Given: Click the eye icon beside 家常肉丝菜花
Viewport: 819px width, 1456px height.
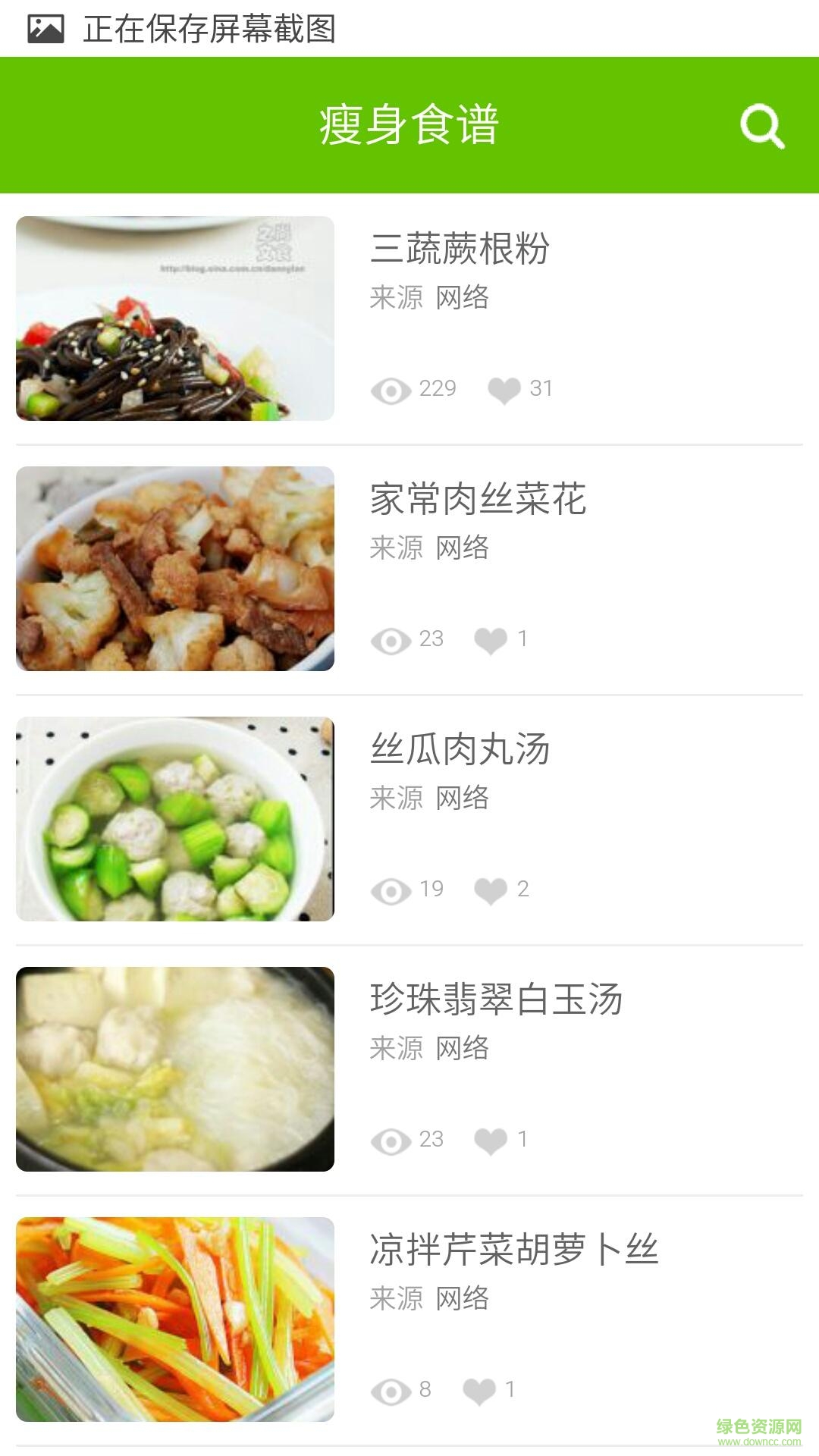Looking at the screenshot, I should [391, 639].
